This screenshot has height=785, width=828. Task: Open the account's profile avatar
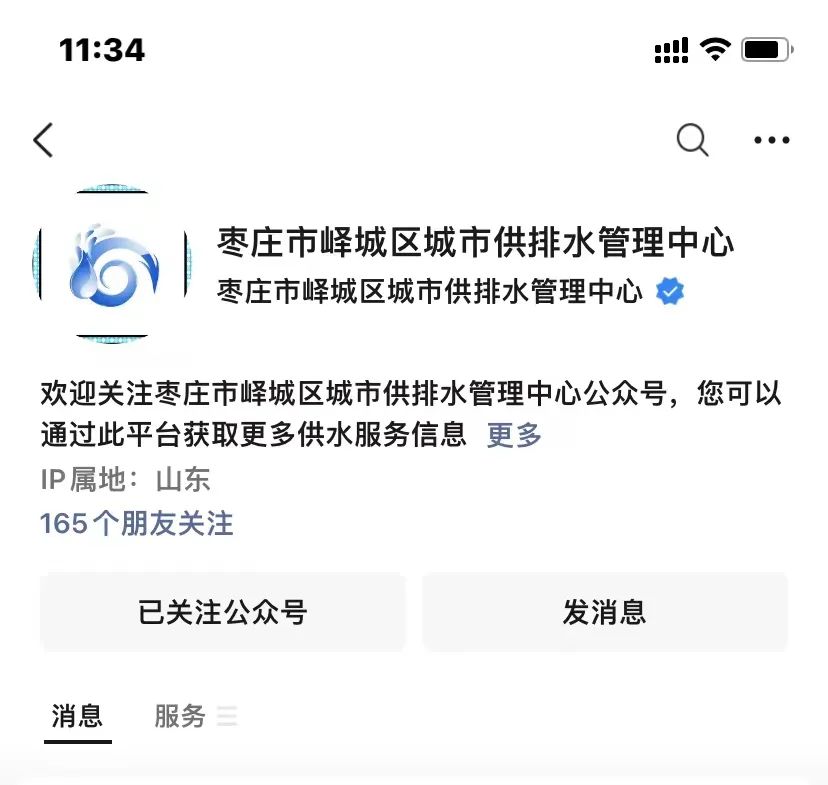tap(111, 265)
